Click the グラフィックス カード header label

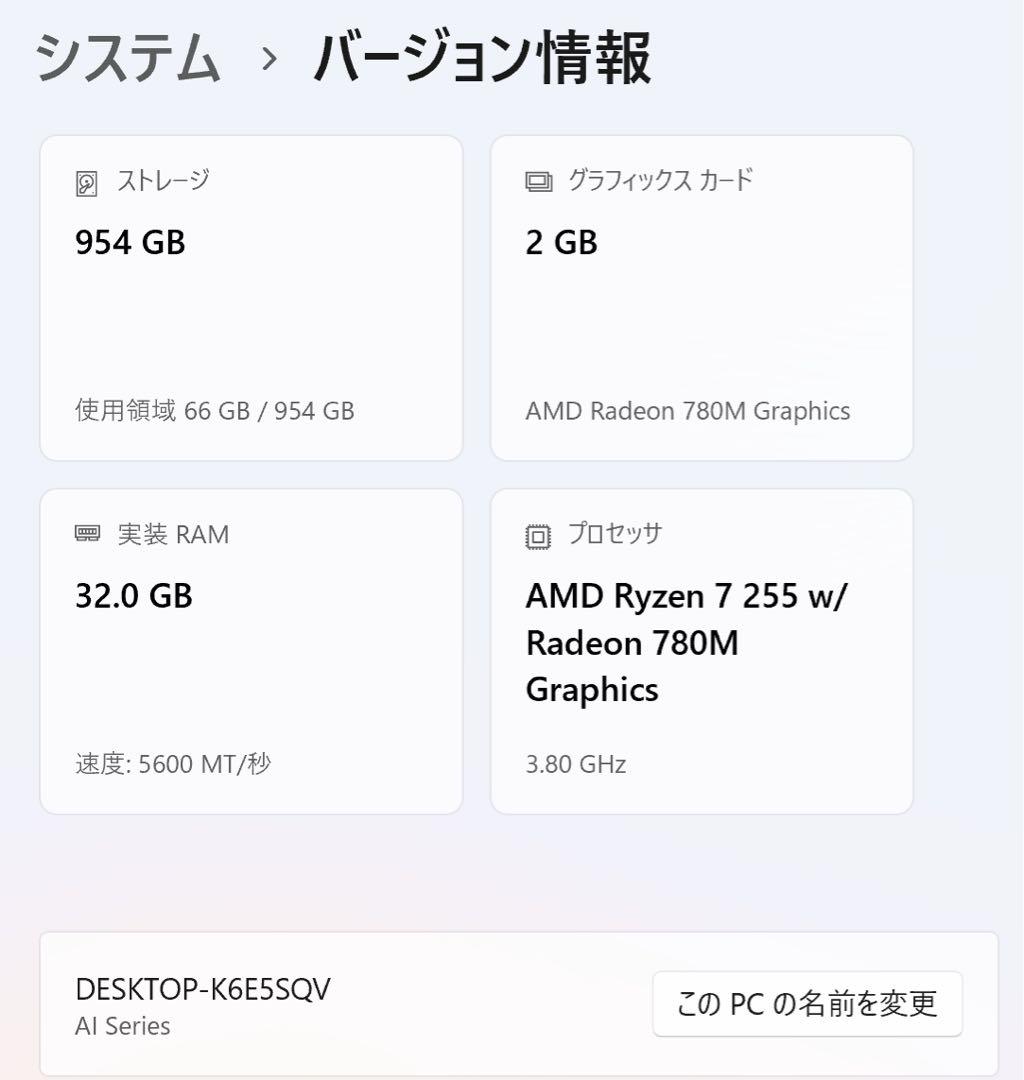pyautogui.click(x=661, y=181)
